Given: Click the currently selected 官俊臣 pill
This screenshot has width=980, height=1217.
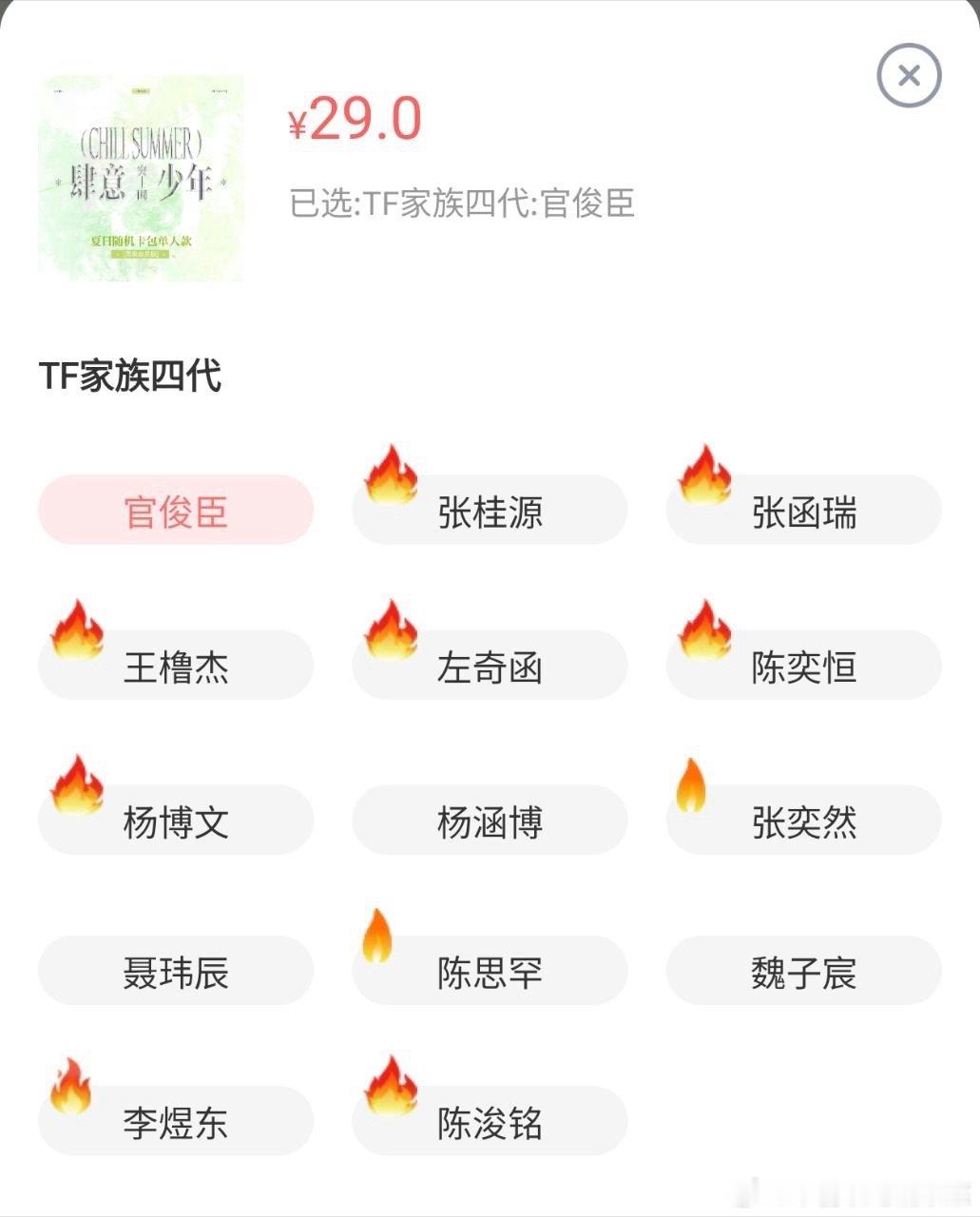Looking at the screenshot, I should [176, 510].
